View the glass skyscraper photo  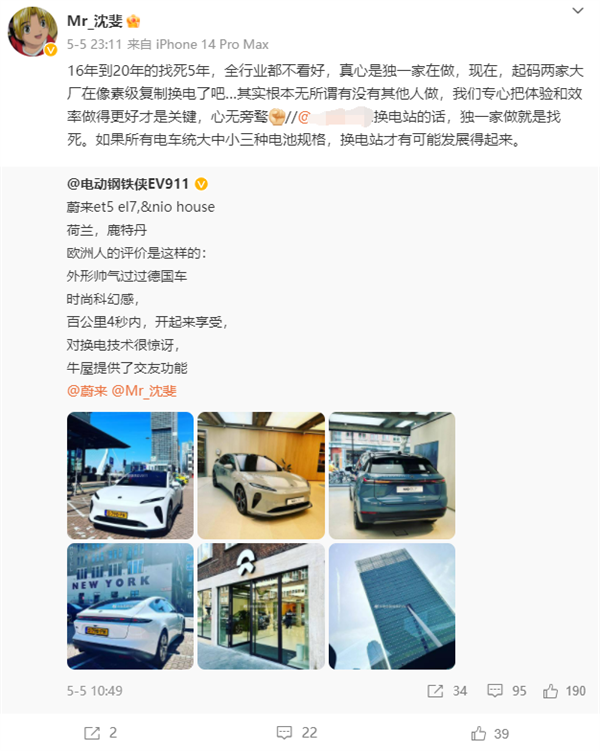point(392,606)
